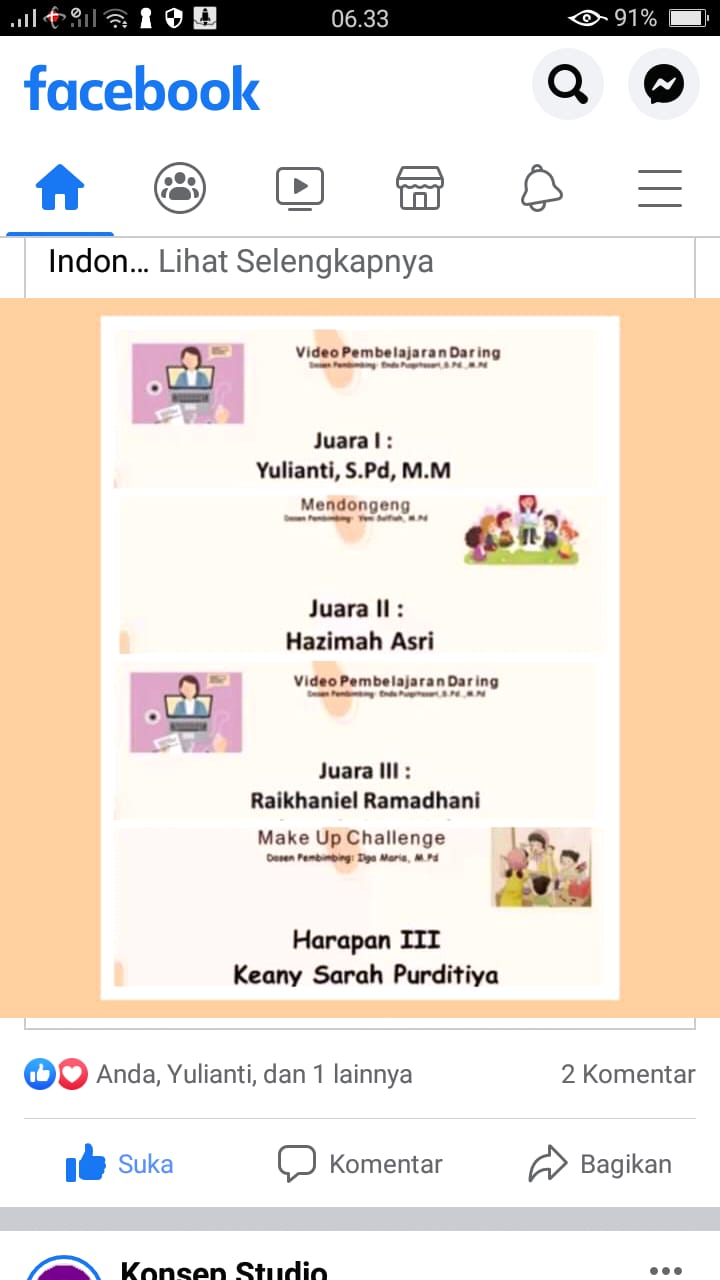Open the Marketplace tab

point(420,188)
